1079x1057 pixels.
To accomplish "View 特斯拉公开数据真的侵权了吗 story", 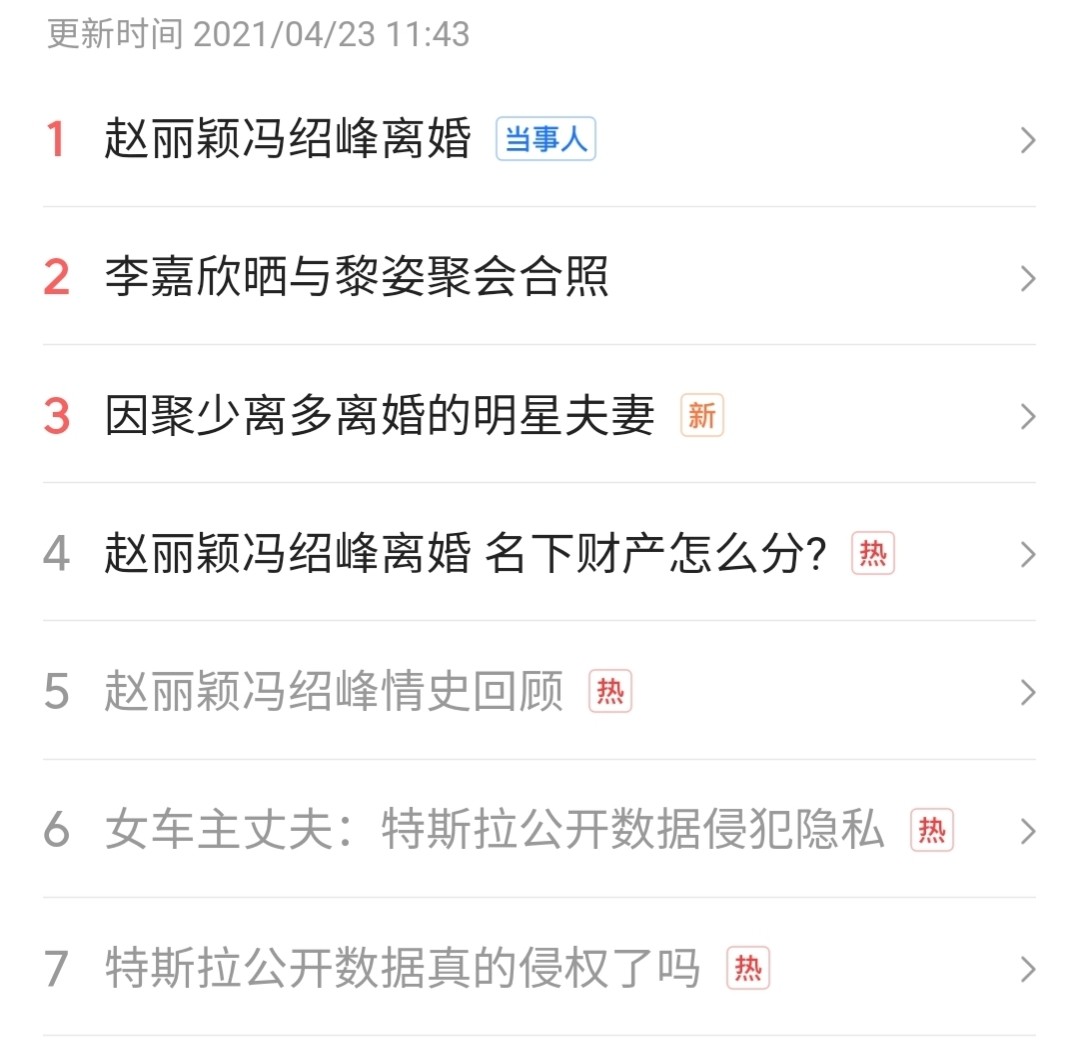I will [x=402, y=968].
